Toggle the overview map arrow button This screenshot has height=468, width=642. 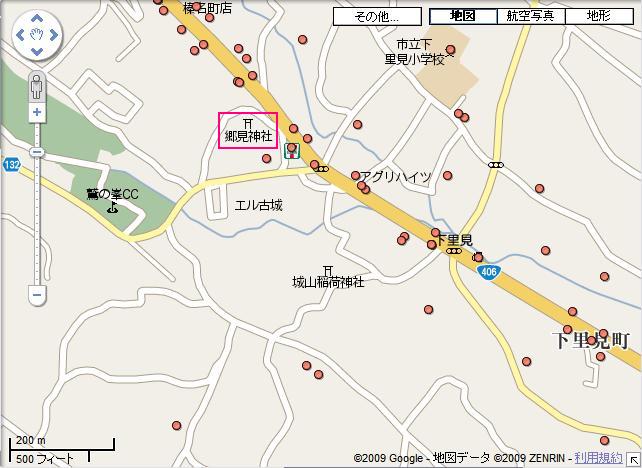pos(633,459)
